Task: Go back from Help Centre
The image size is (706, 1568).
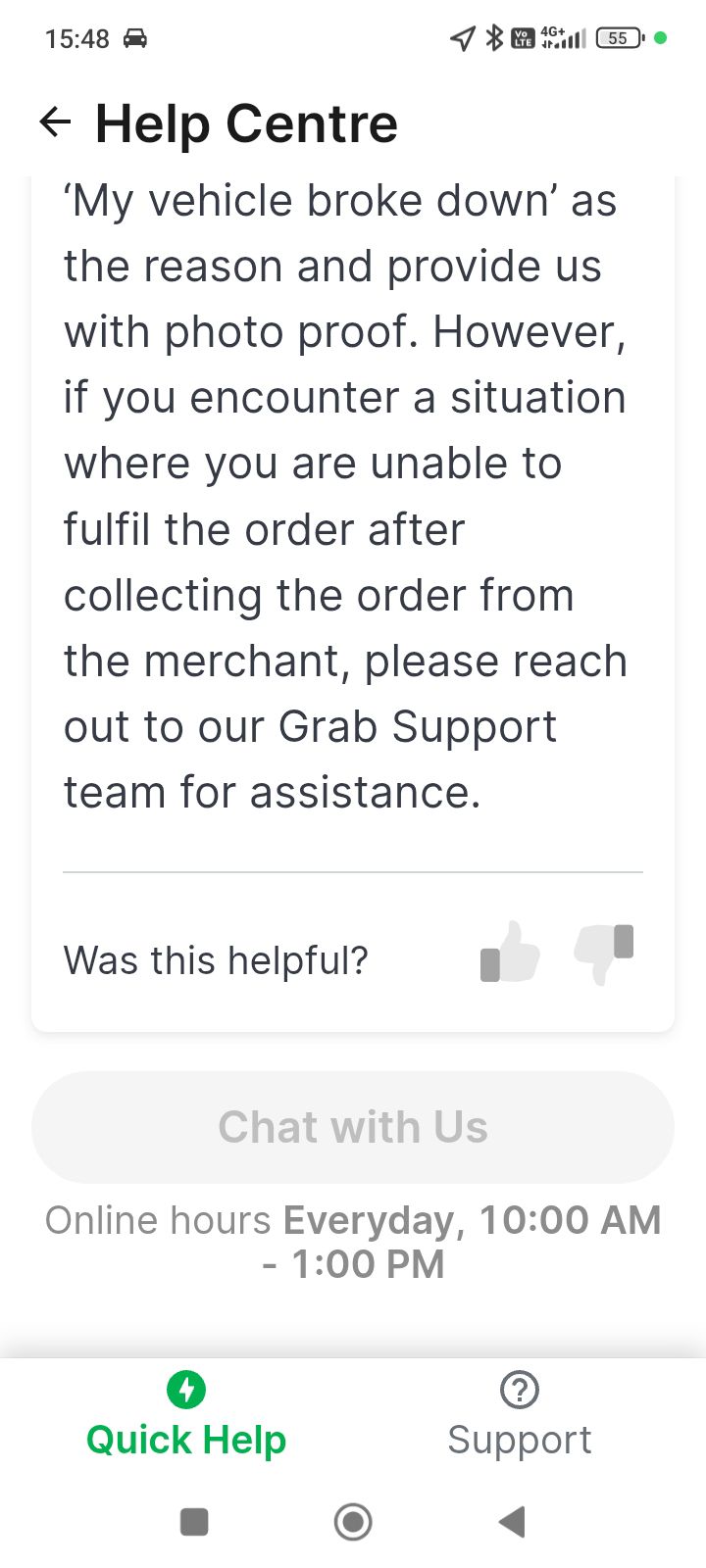Action: pyautogui.click(x=56, y=122)
